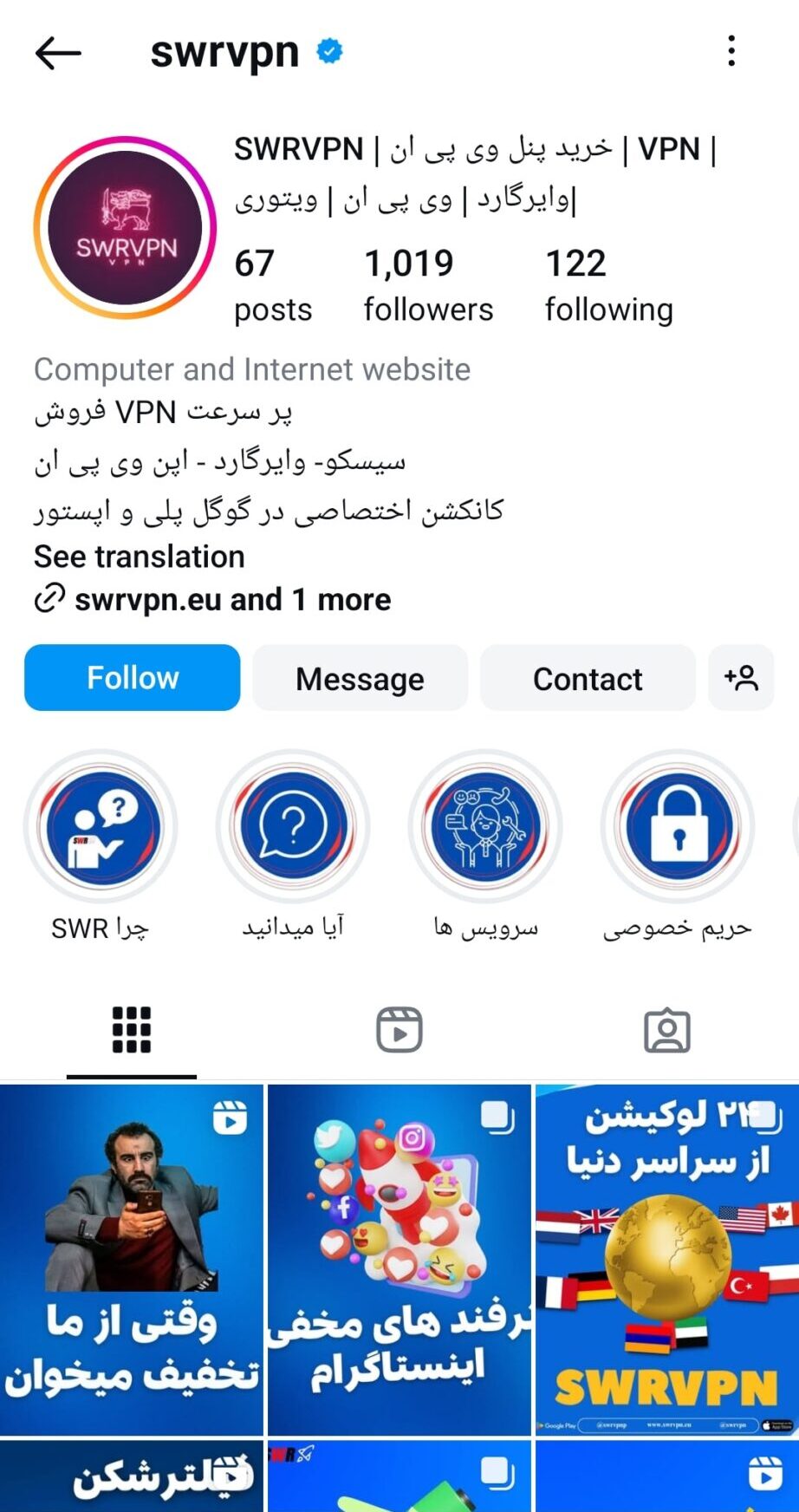The width and height of the screenshot is (799, 1512).
Task: Switch to the tagged posts tab
Action: click(x=666, y=1030)
